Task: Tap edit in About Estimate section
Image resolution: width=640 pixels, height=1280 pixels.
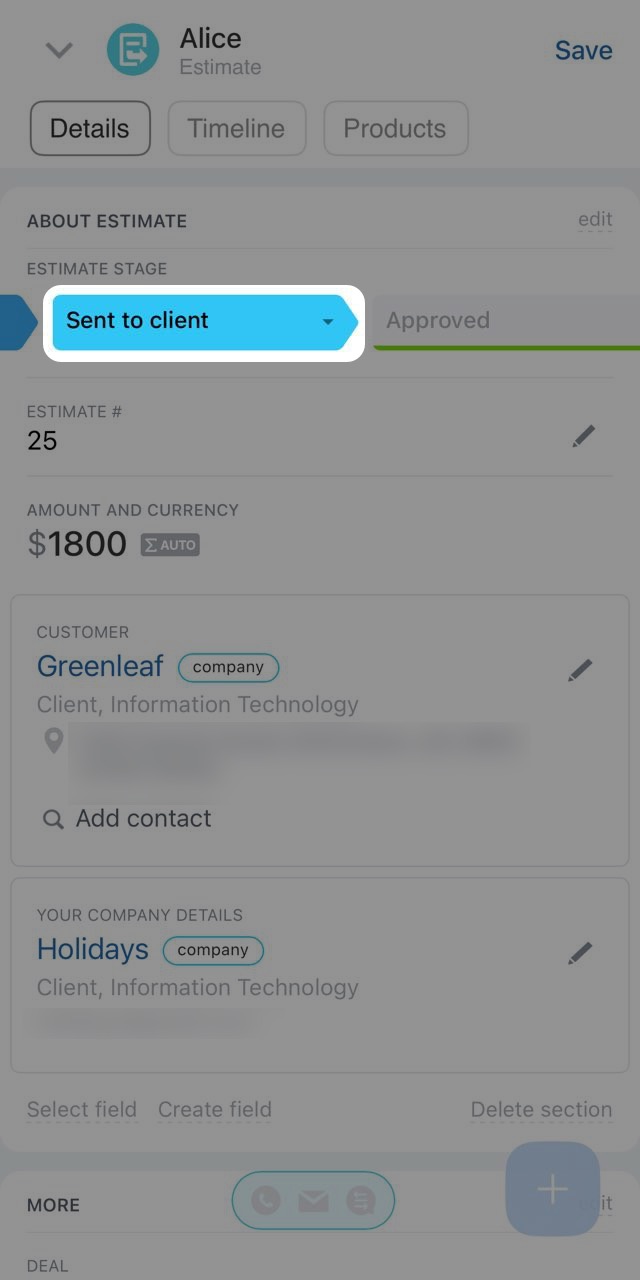Action: (595, 219)
